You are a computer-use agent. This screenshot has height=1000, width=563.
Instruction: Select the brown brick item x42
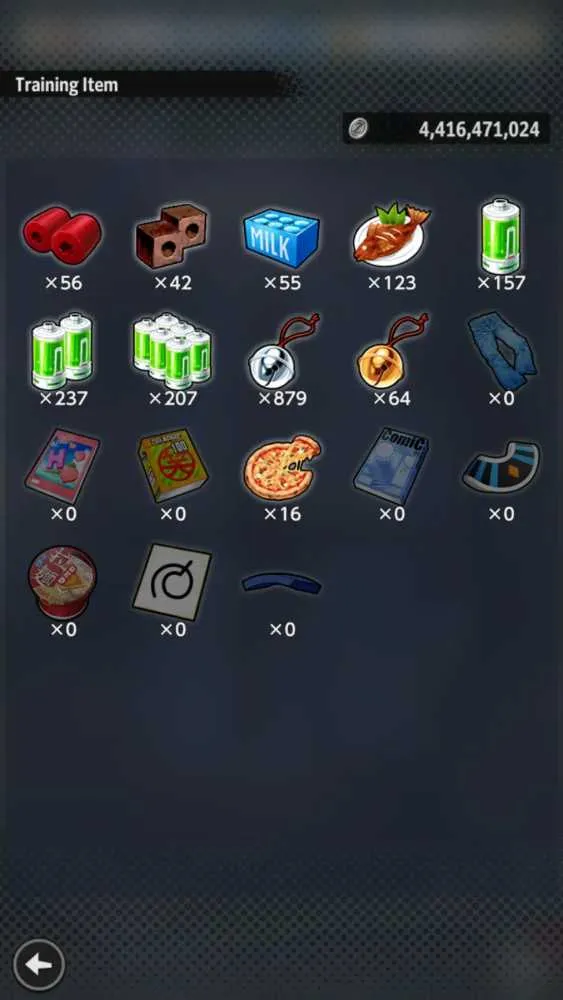pos(172,235)
